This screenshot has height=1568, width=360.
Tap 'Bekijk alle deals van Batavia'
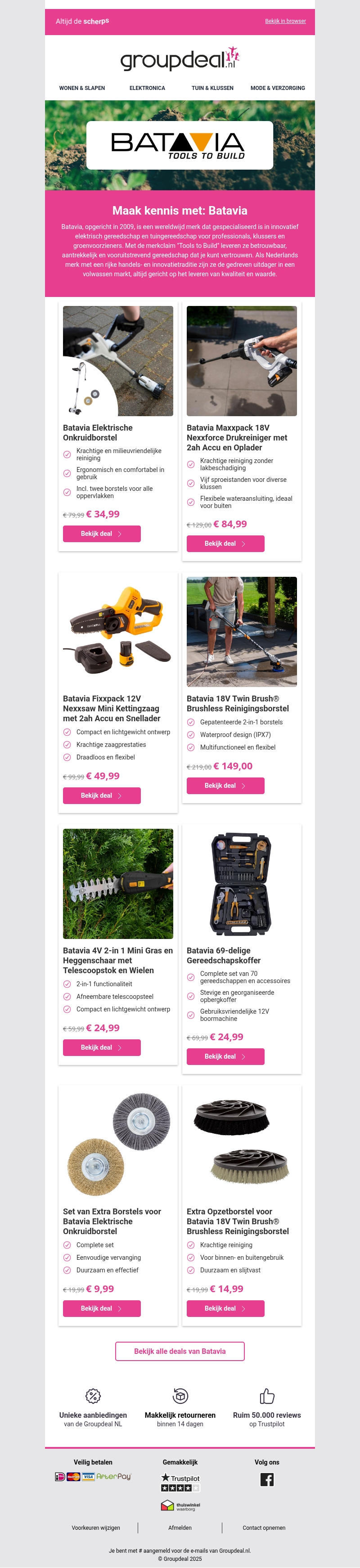coord(180,1351)
